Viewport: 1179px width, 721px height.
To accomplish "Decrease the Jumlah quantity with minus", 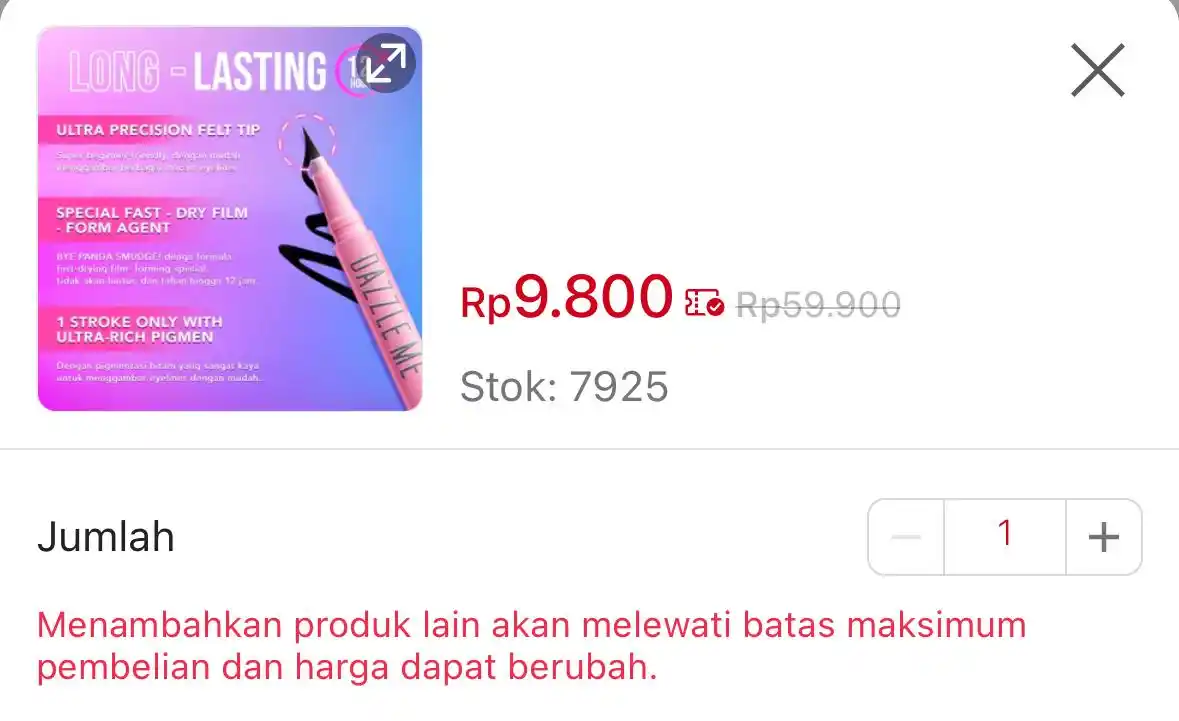I will [x=906, y=537].
